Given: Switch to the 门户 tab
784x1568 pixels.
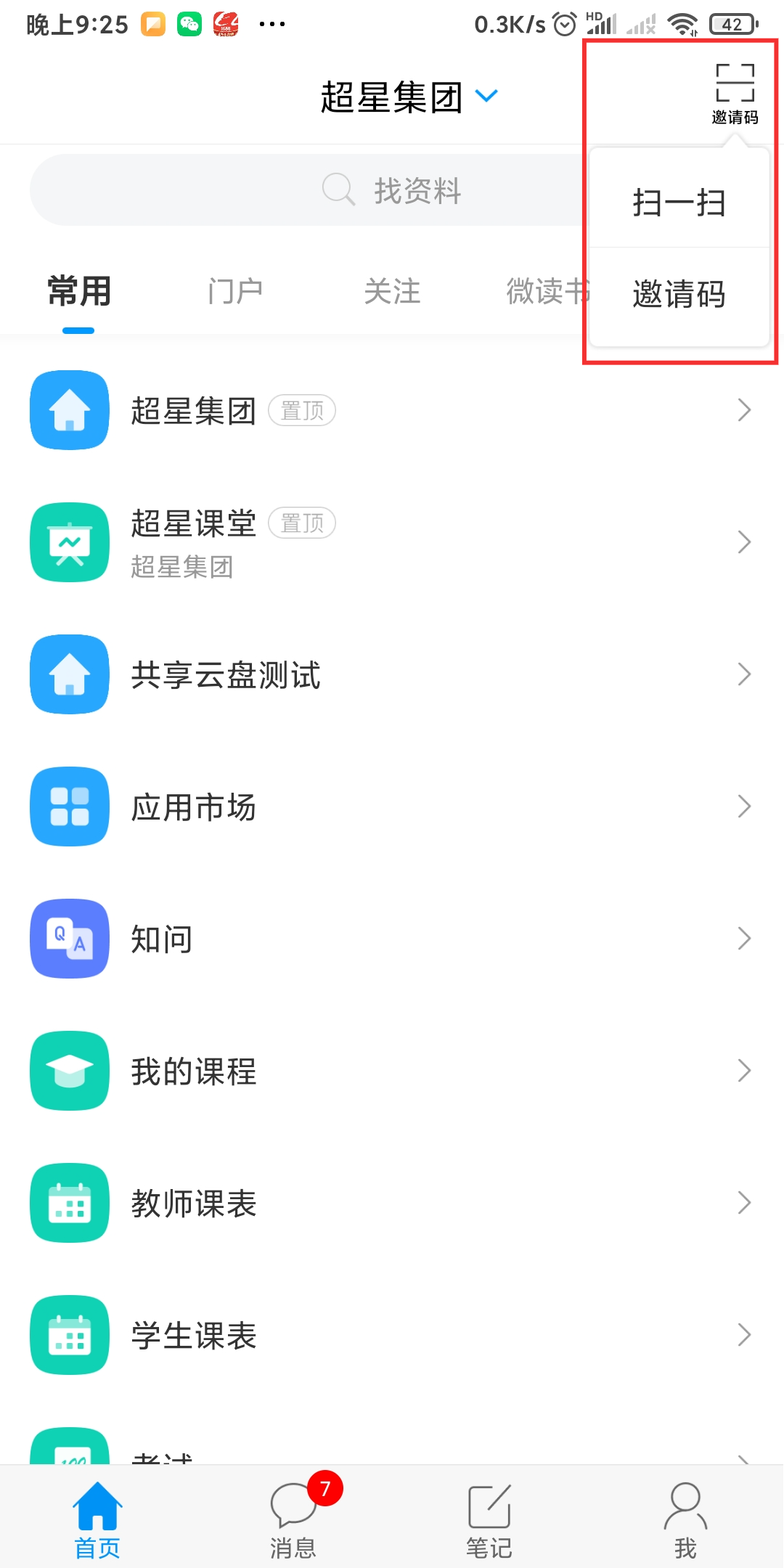Looking at the screenshot, I should (x=234, y=293).
